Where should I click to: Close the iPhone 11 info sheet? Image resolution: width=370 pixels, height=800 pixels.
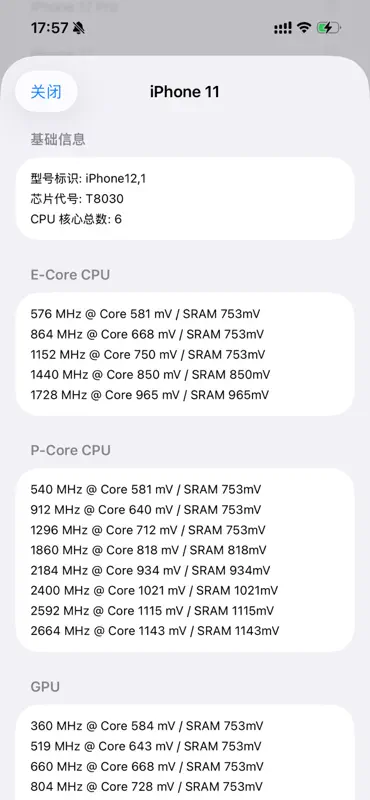click(46, 92)
